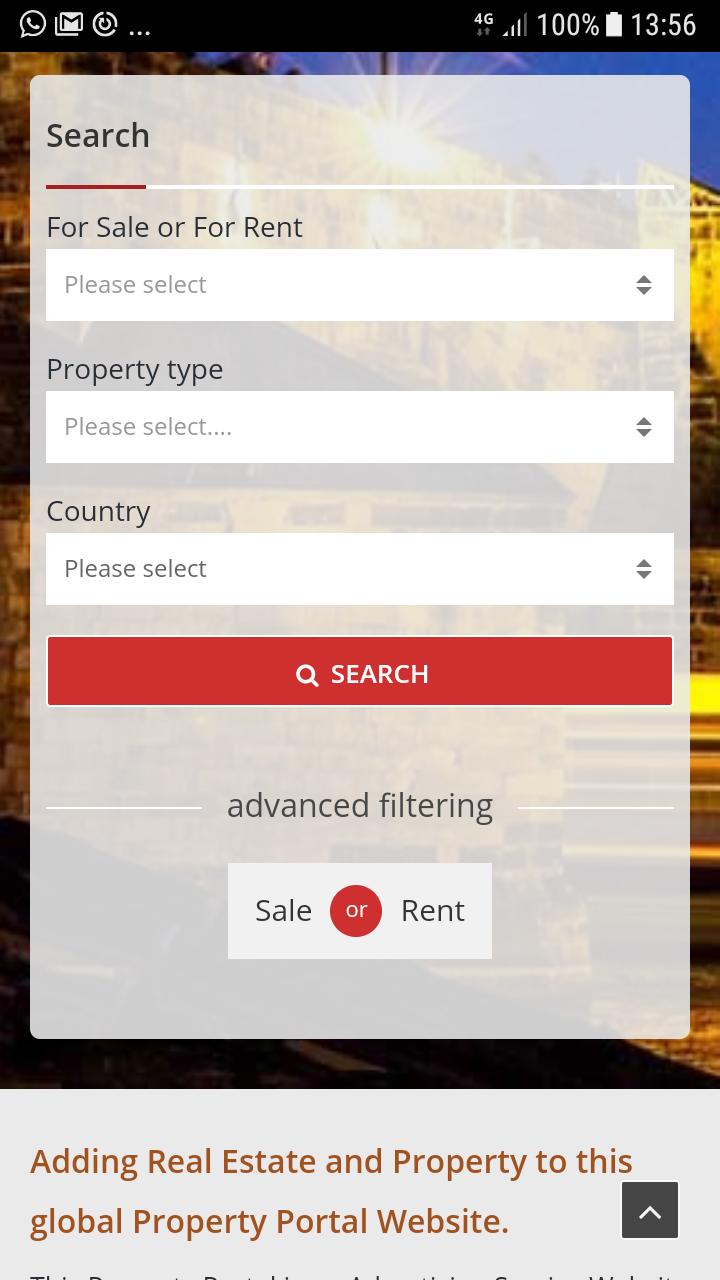Viewport: 720px width, 1280px height.
Task: Select Sale under advanced filtering
Action: coord(284,911)
